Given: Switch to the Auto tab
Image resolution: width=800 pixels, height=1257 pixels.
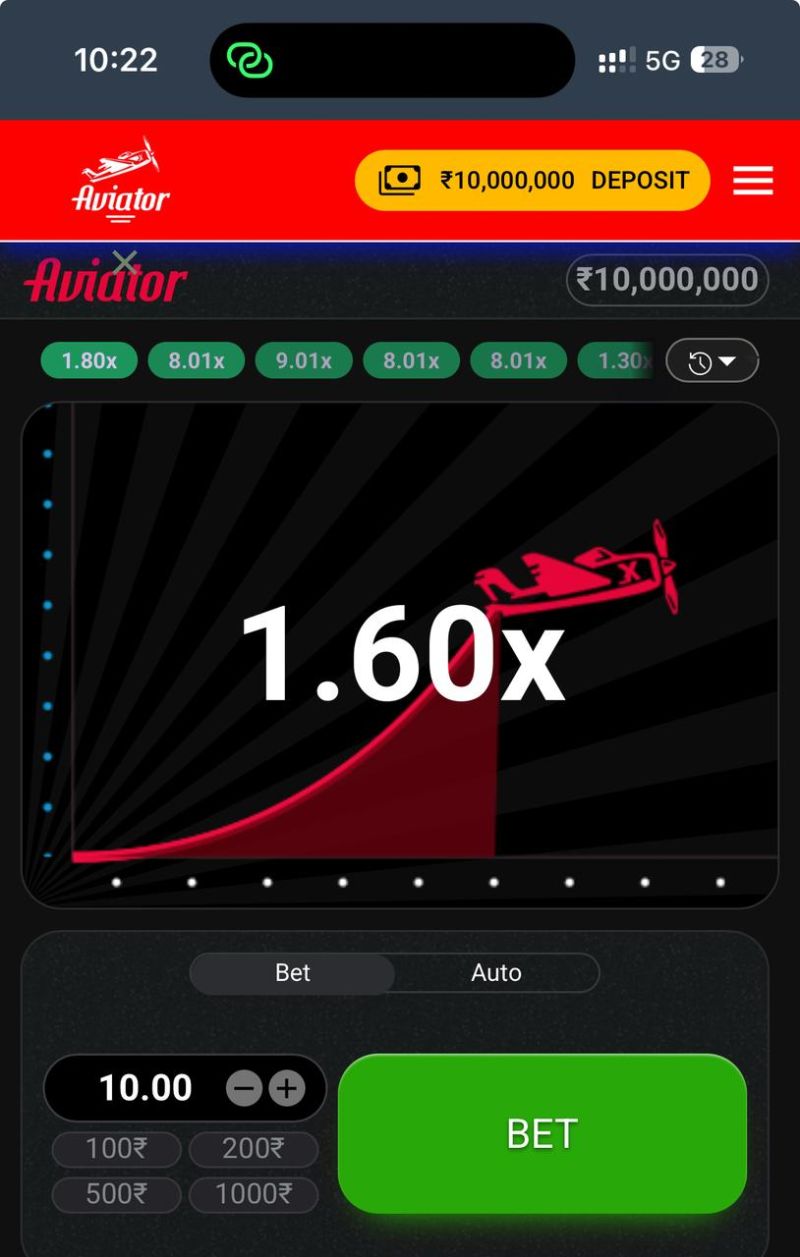Looking at the screenshot, I should (496, 972).
